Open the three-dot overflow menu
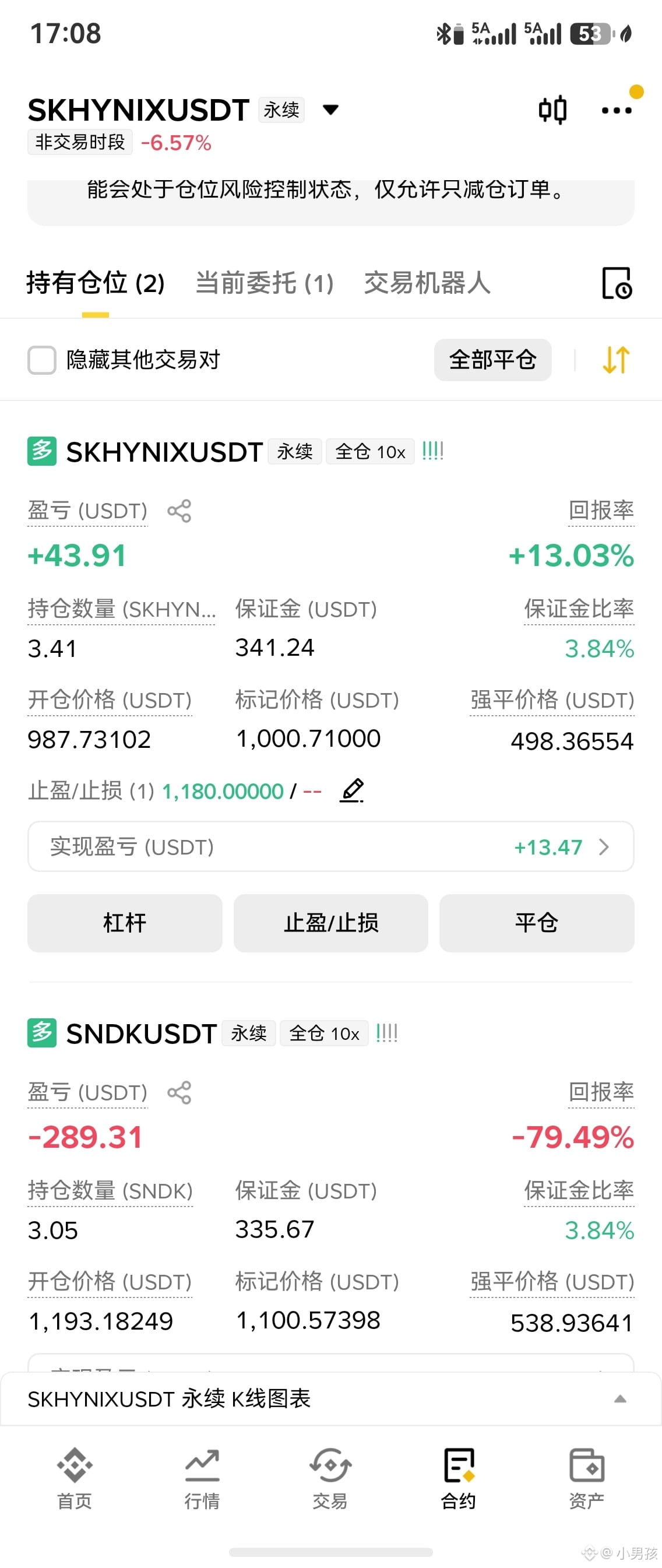This screenshot has height=1568, width=662. click(x=617, y=110)
